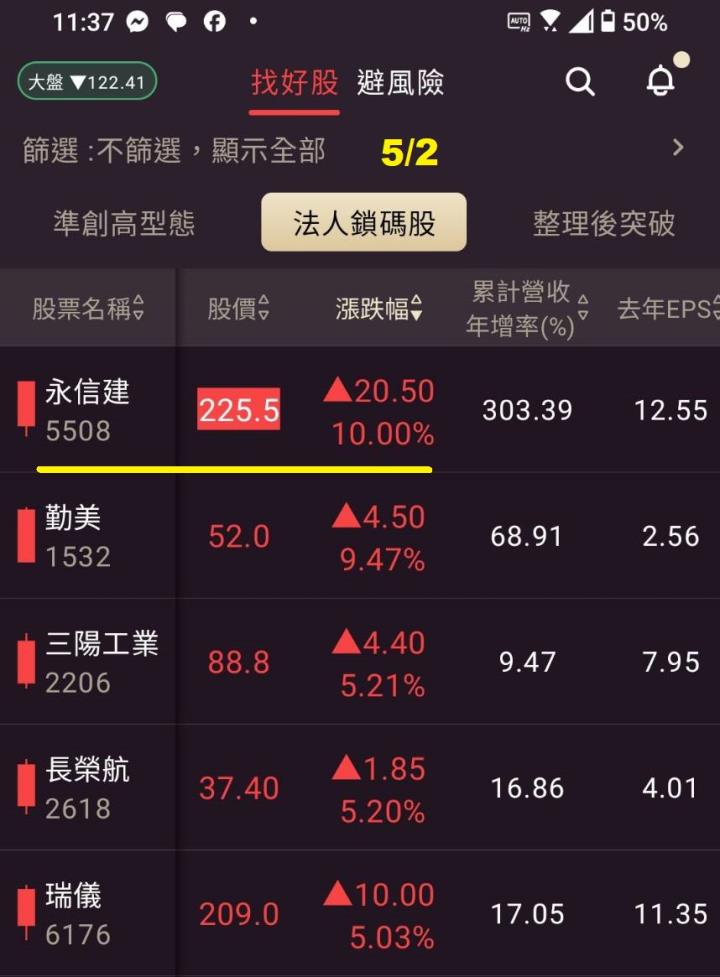Sort by 去年EPS column
The image size is (720, 977).
coord(665,309)
